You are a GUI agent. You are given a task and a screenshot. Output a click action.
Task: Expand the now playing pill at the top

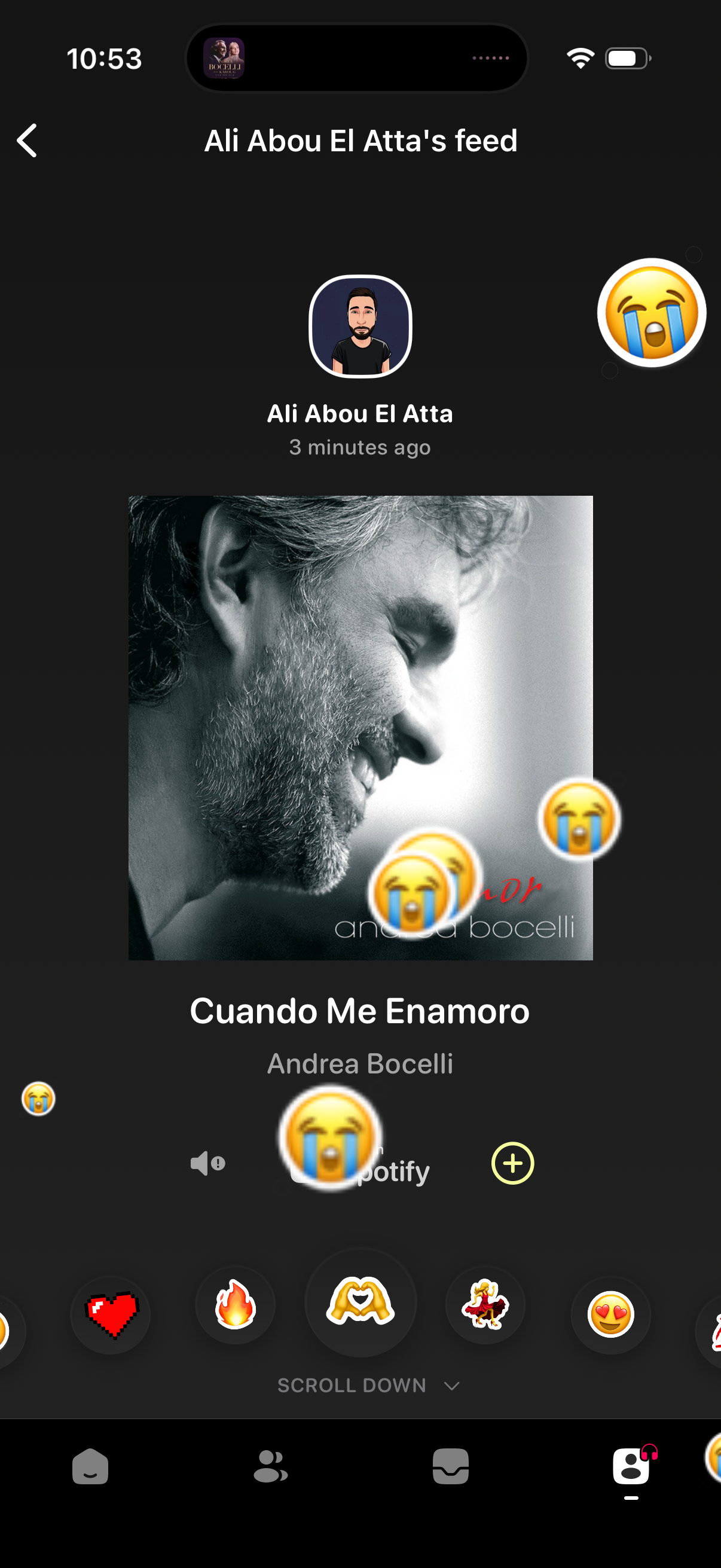click(x=356, y=59)
